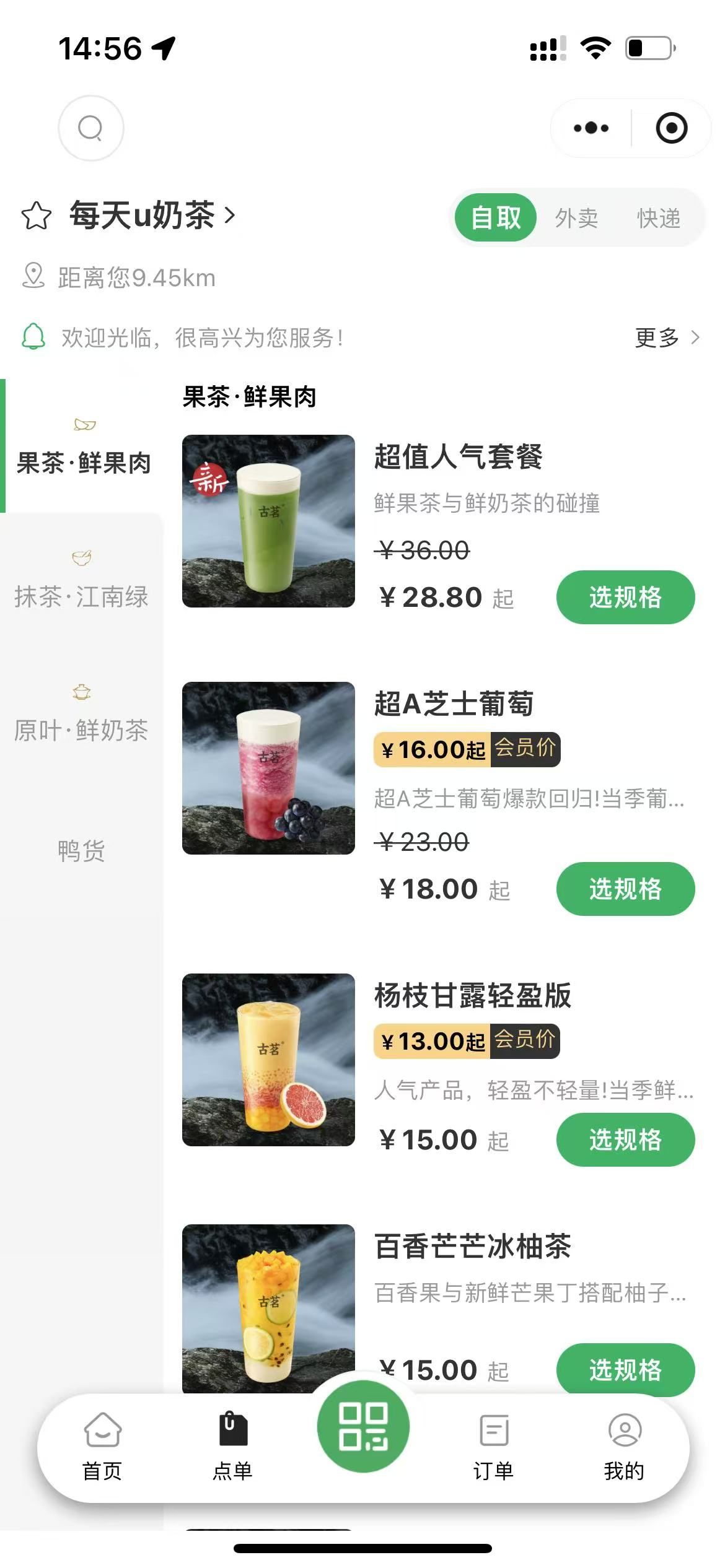The height and width of the screenshot is (1568, 725).
Task: View the 百香芒芒冰柚茶 product image
Action: pyautogui.click(x=268, y=1307)
